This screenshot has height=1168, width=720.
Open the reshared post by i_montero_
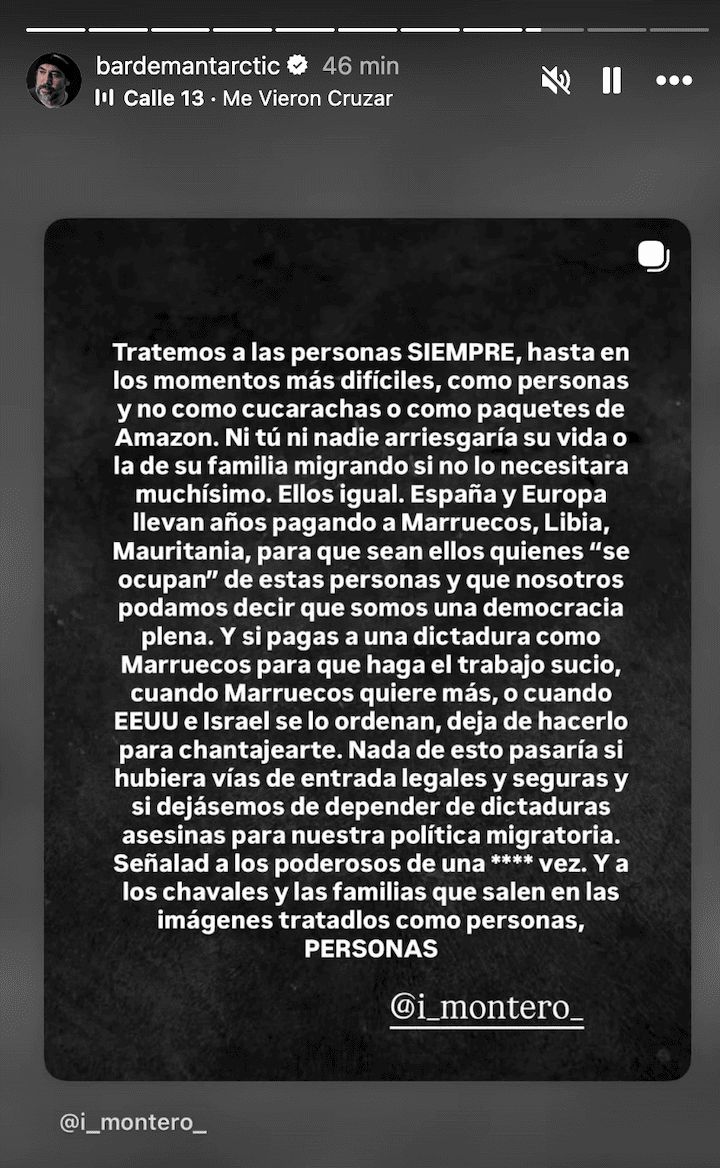[368, 649]
